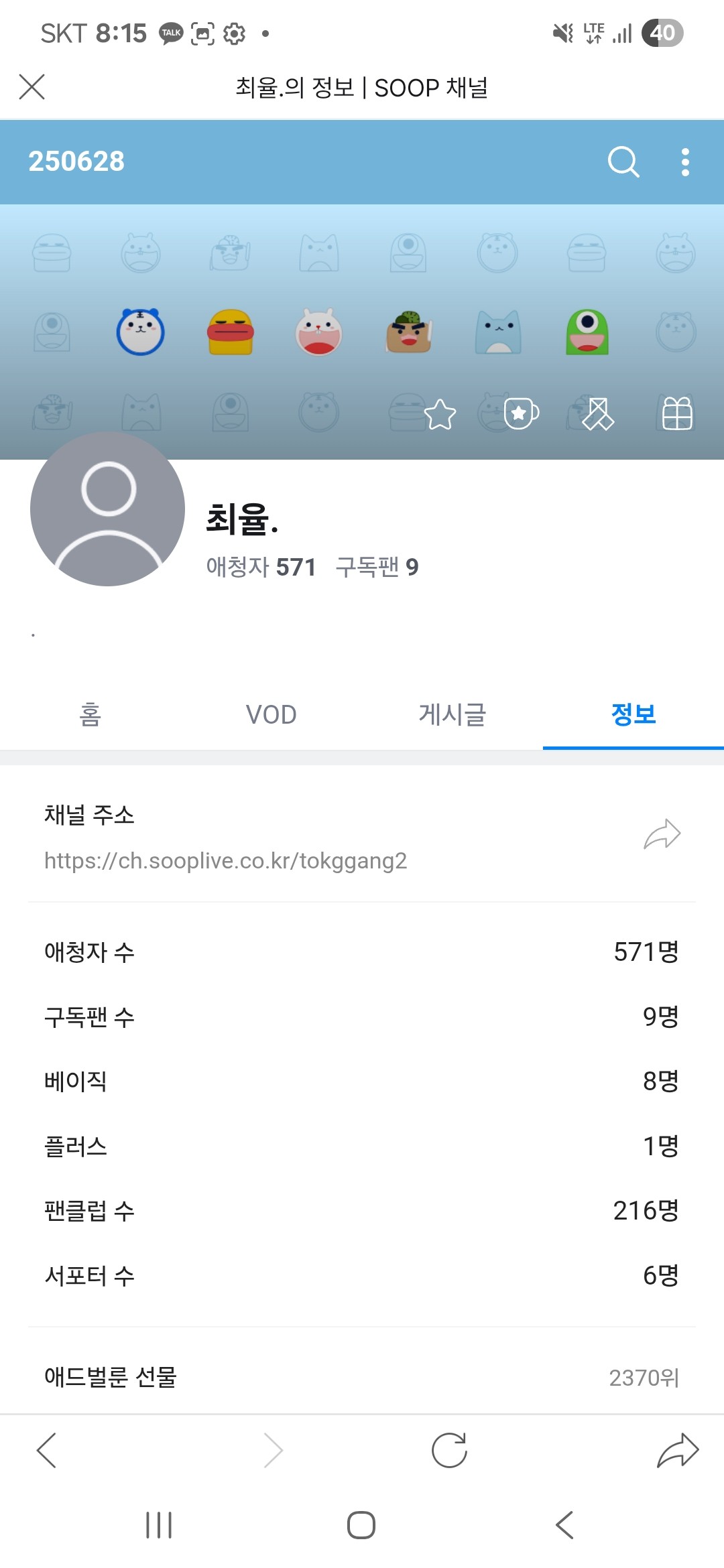Close the SOOP channel web page
Screen dimensions: 724x1568
click(x=32, y=87)
